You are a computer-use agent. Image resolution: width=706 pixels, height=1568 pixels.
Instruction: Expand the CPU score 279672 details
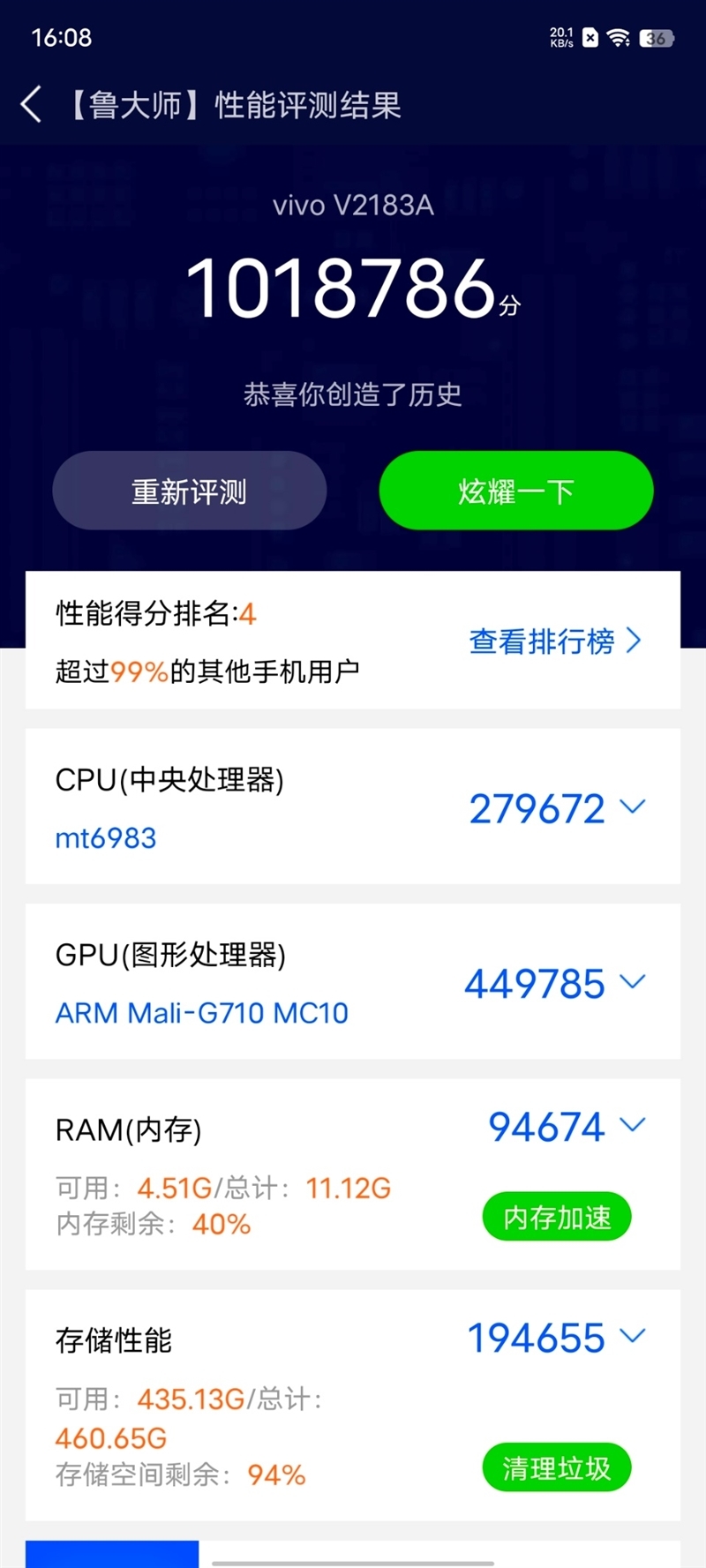[557, 808]
